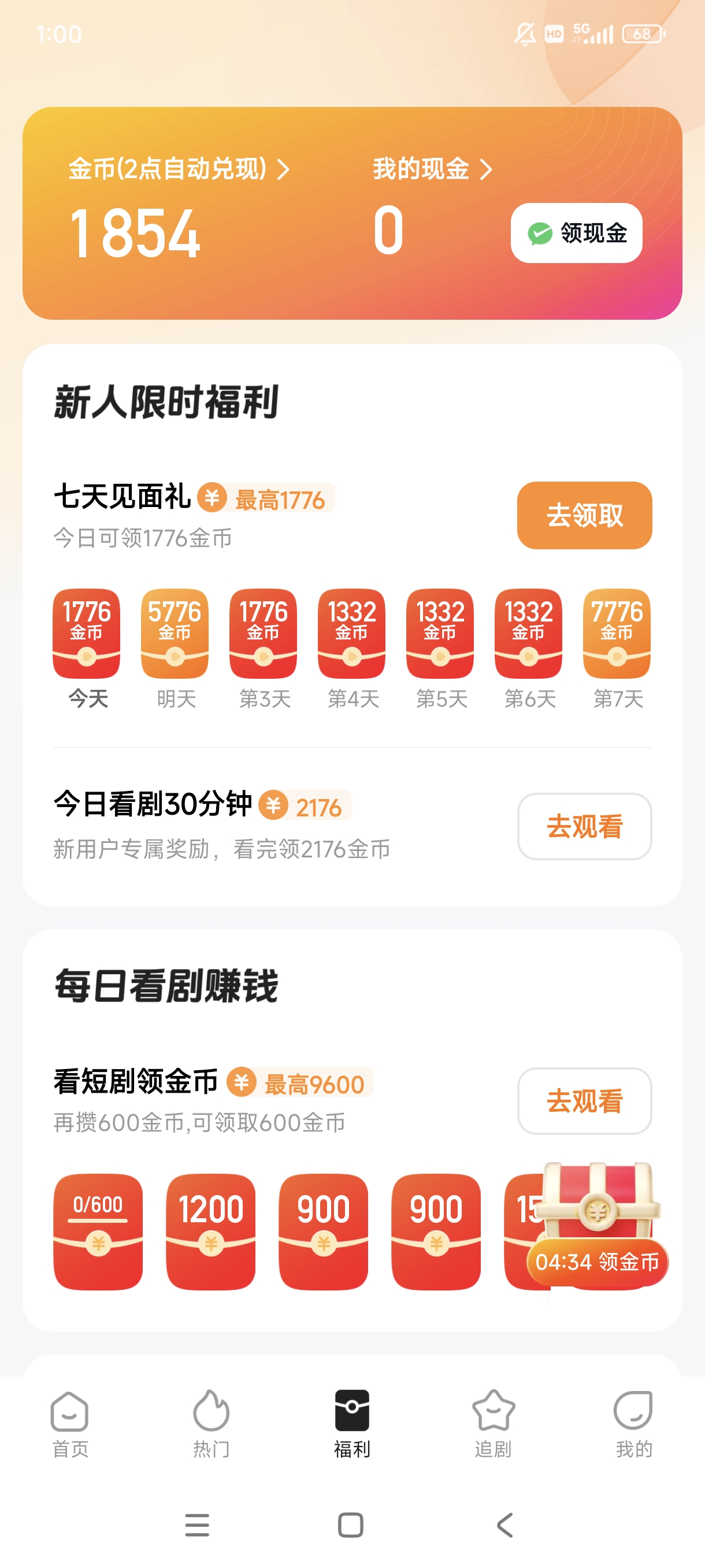Screen dimensions: 705x1568
Task: Tap 去观看 for 今日看剧30分钟
Action: (584, 826)
